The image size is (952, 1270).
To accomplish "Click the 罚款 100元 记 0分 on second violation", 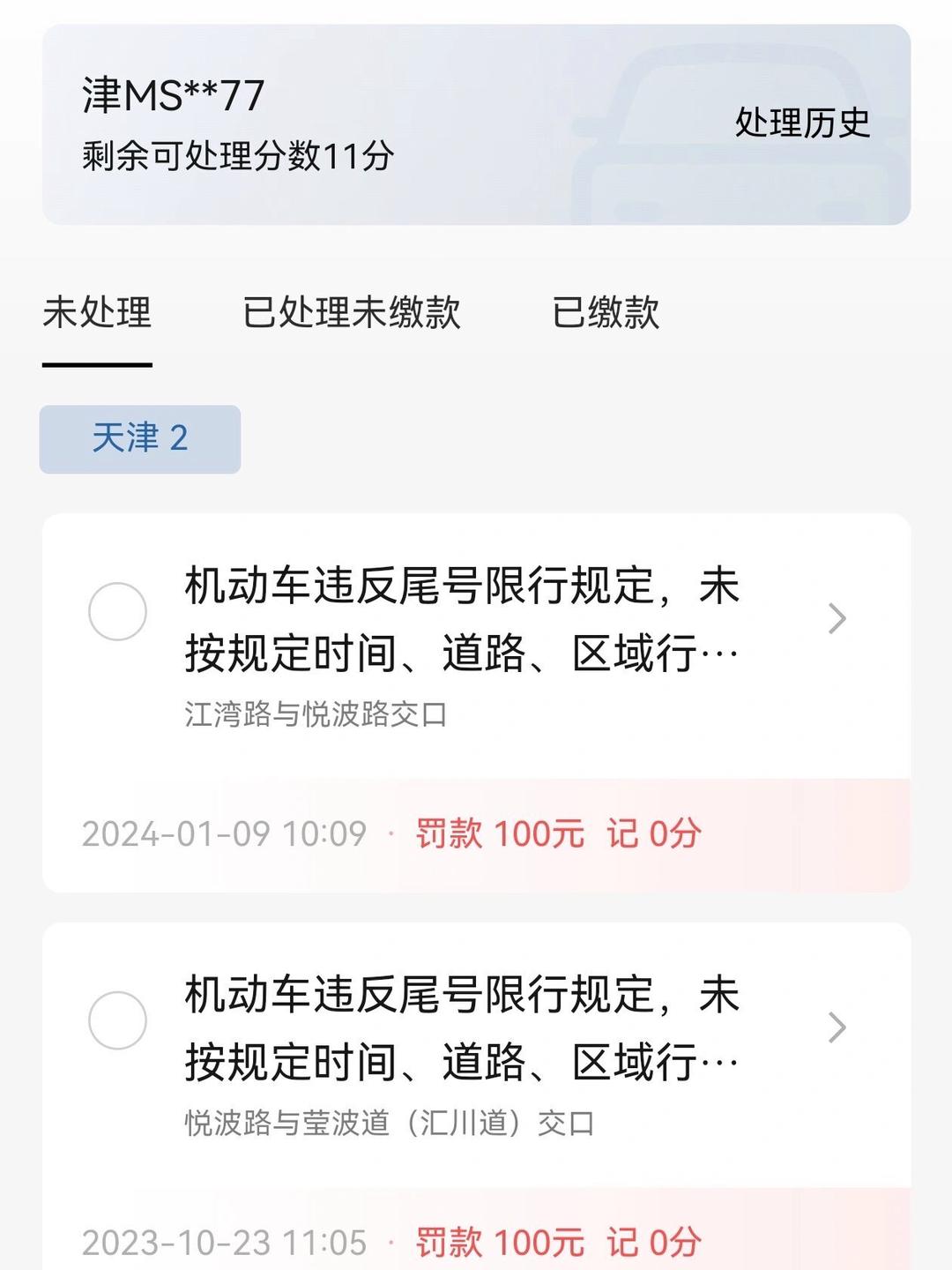I will coord(560,1242).
